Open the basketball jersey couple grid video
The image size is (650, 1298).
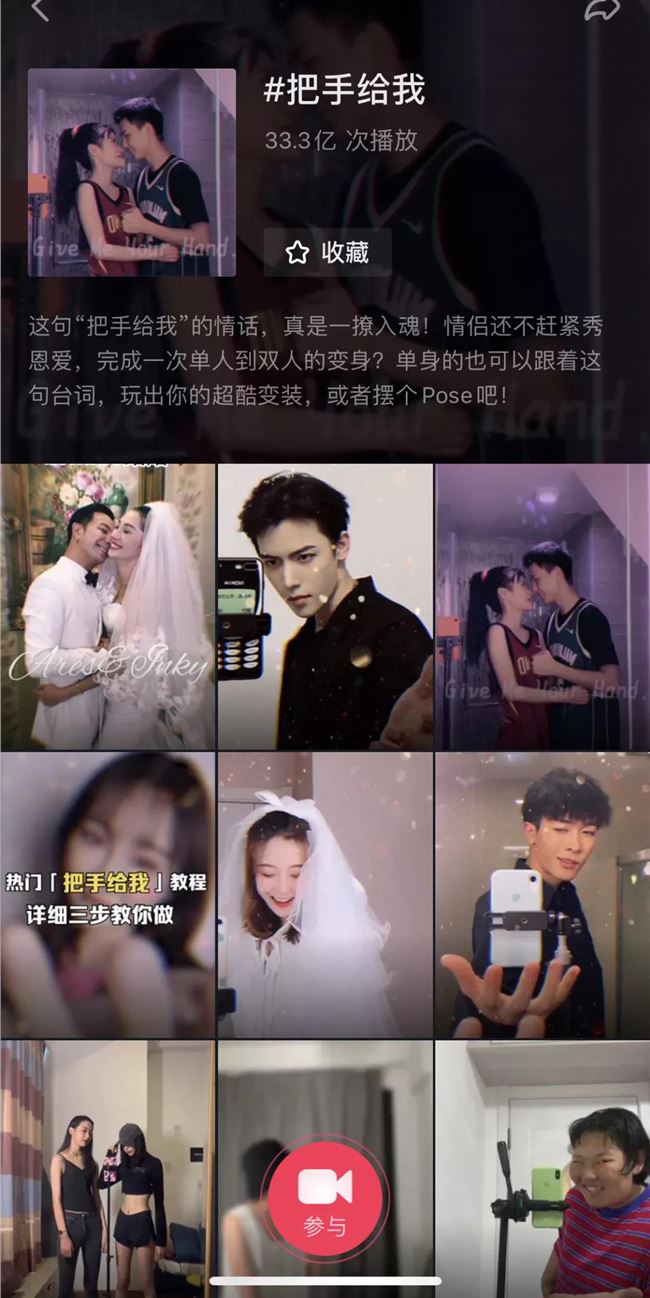pyautogui.click(x=542, y=606)
